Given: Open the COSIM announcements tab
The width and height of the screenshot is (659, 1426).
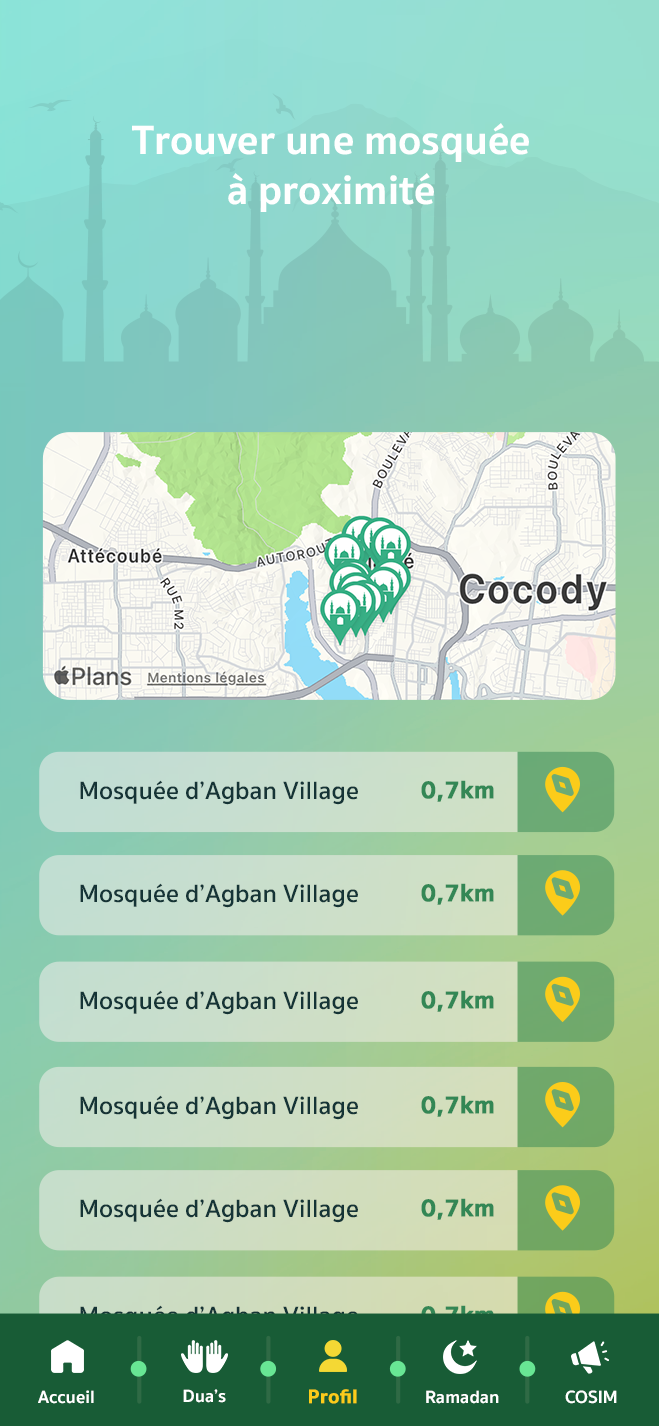Looking at the screenshot, I should point(590,1371).
